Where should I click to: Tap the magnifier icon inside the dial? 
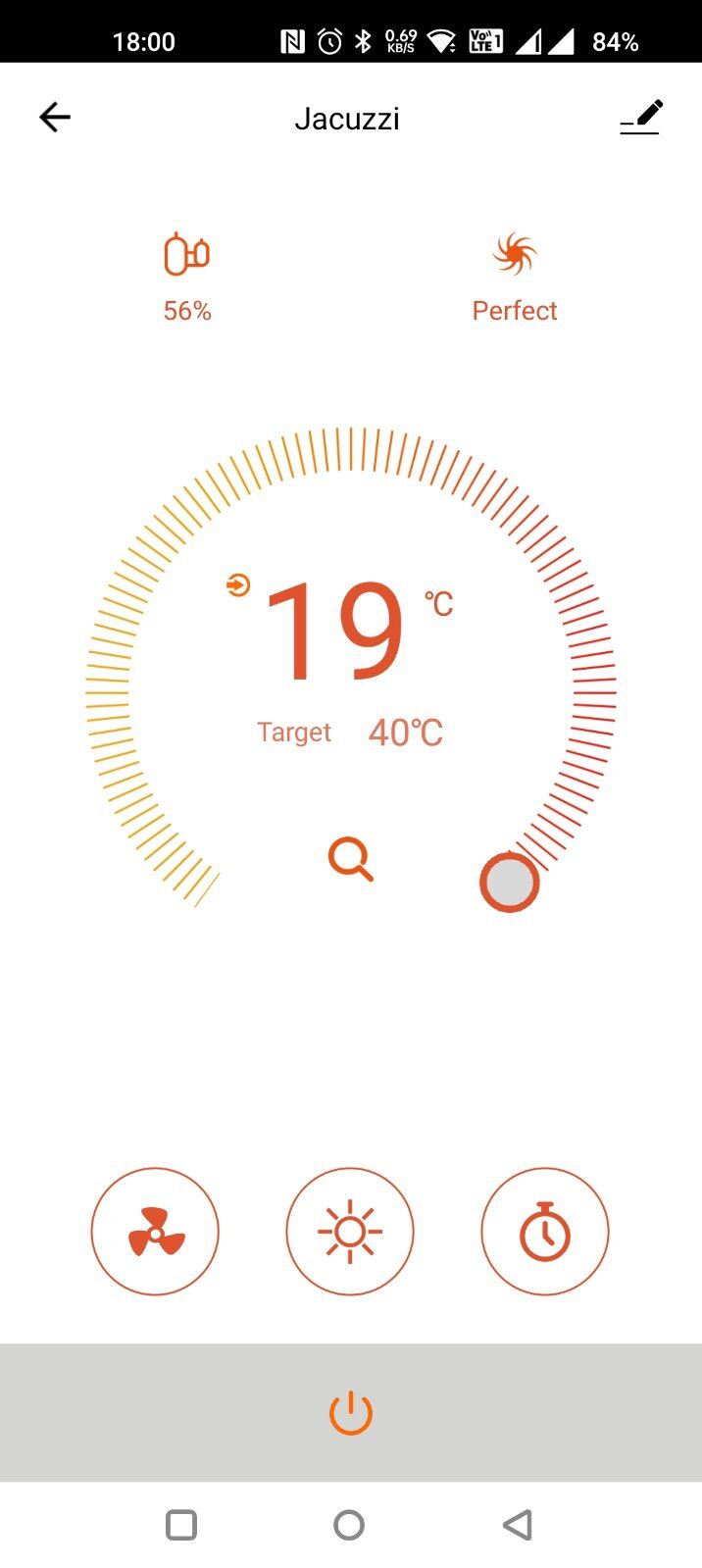tap(350, 860)
